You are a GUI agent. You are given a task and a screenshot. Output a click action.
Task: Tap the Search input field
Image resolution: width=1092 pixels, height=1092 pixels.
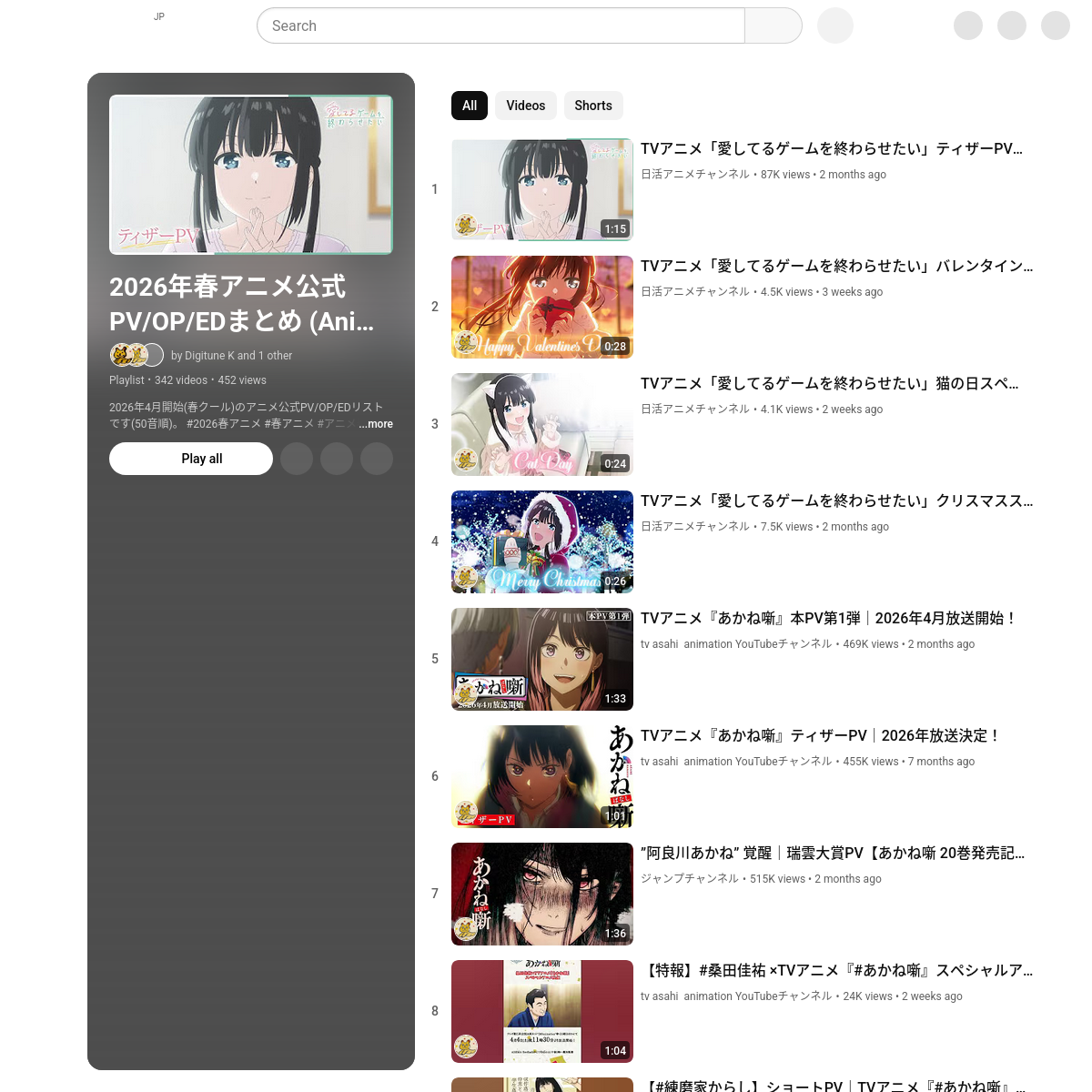(x=500, y=25)
